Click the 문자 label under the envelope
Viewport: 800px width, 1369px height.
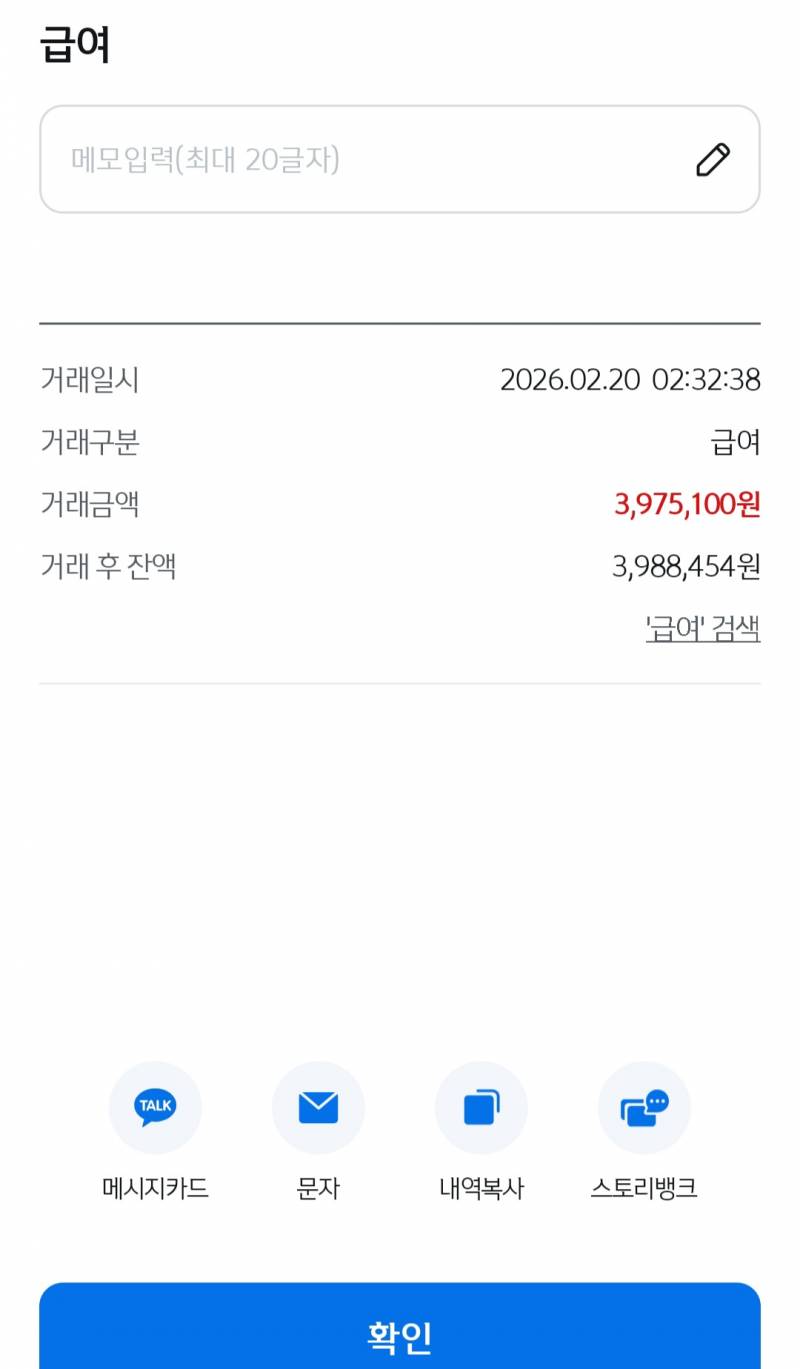point(318,1189)
